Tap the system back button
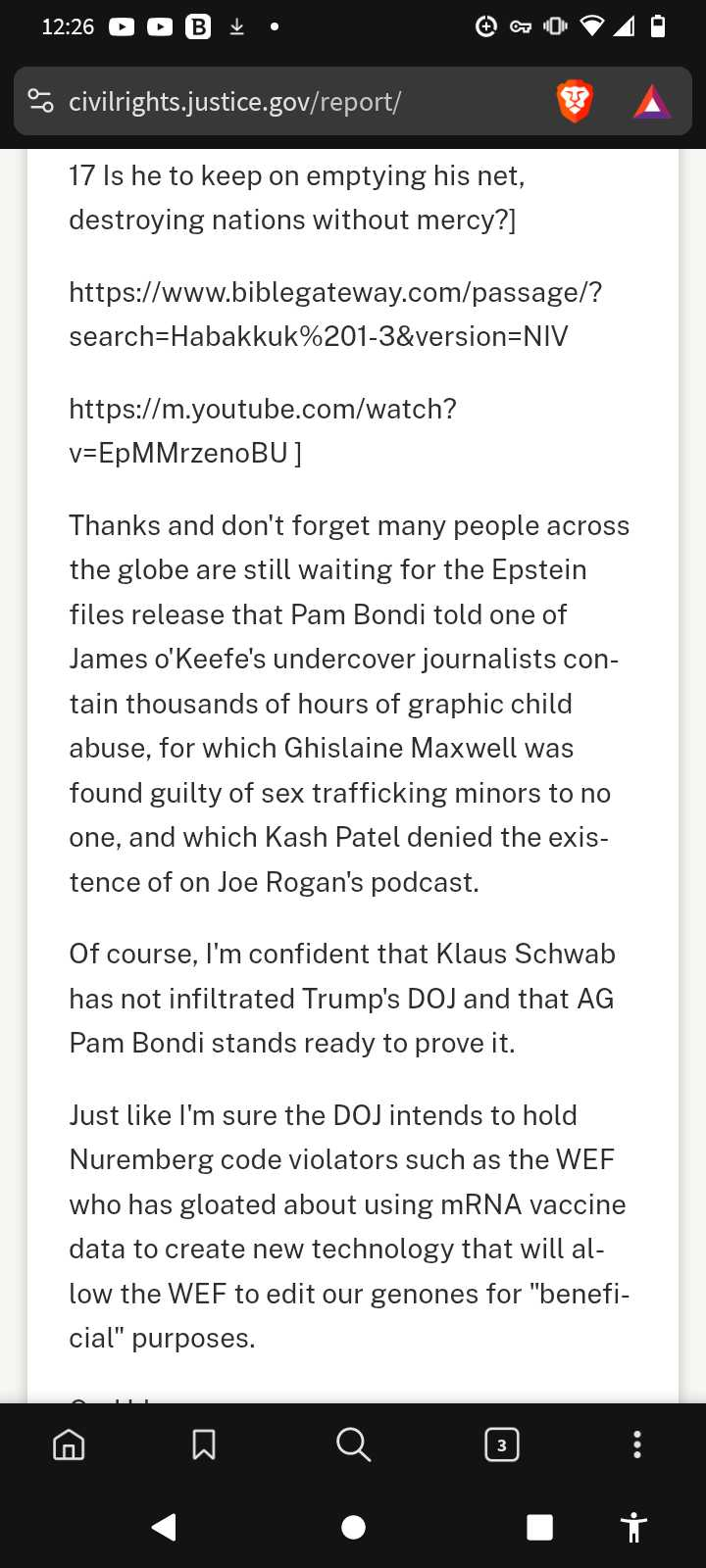This screenshot has height=1568, width=706. 165,1527
